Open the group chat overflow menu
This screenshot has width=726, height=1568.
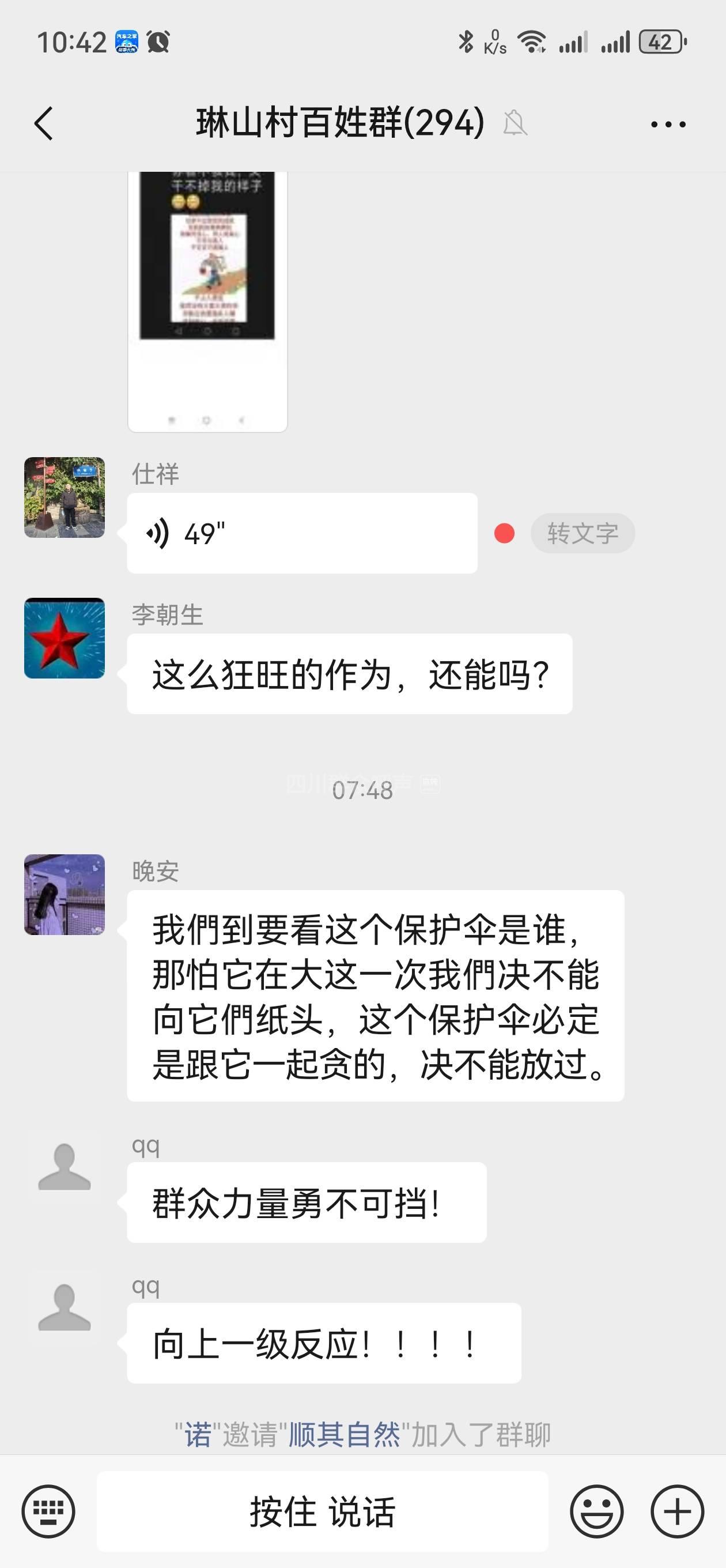pyautogui.click(x=668, y=124)
